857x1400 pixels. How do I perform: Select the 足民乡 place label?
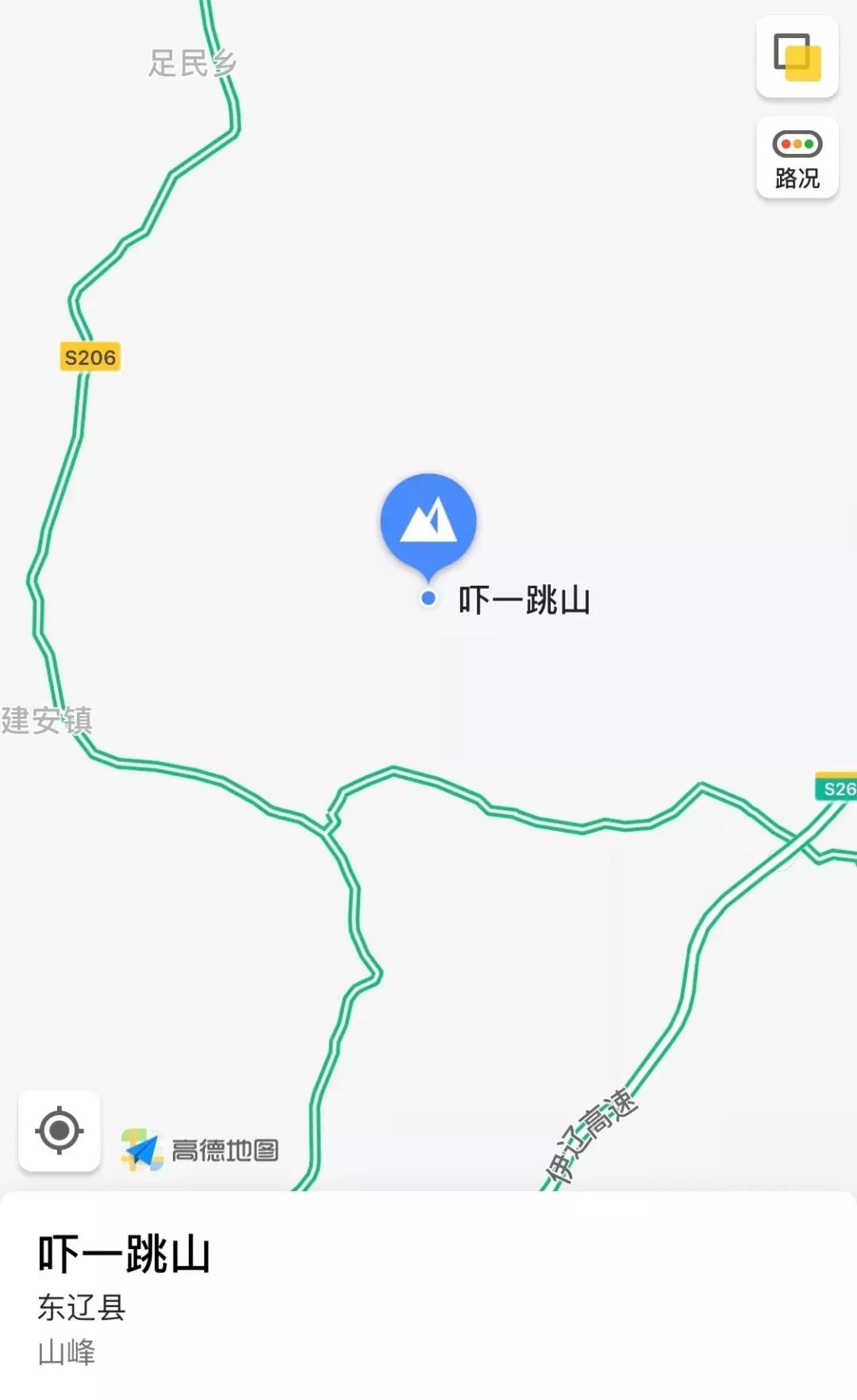(x=190, y=62)
